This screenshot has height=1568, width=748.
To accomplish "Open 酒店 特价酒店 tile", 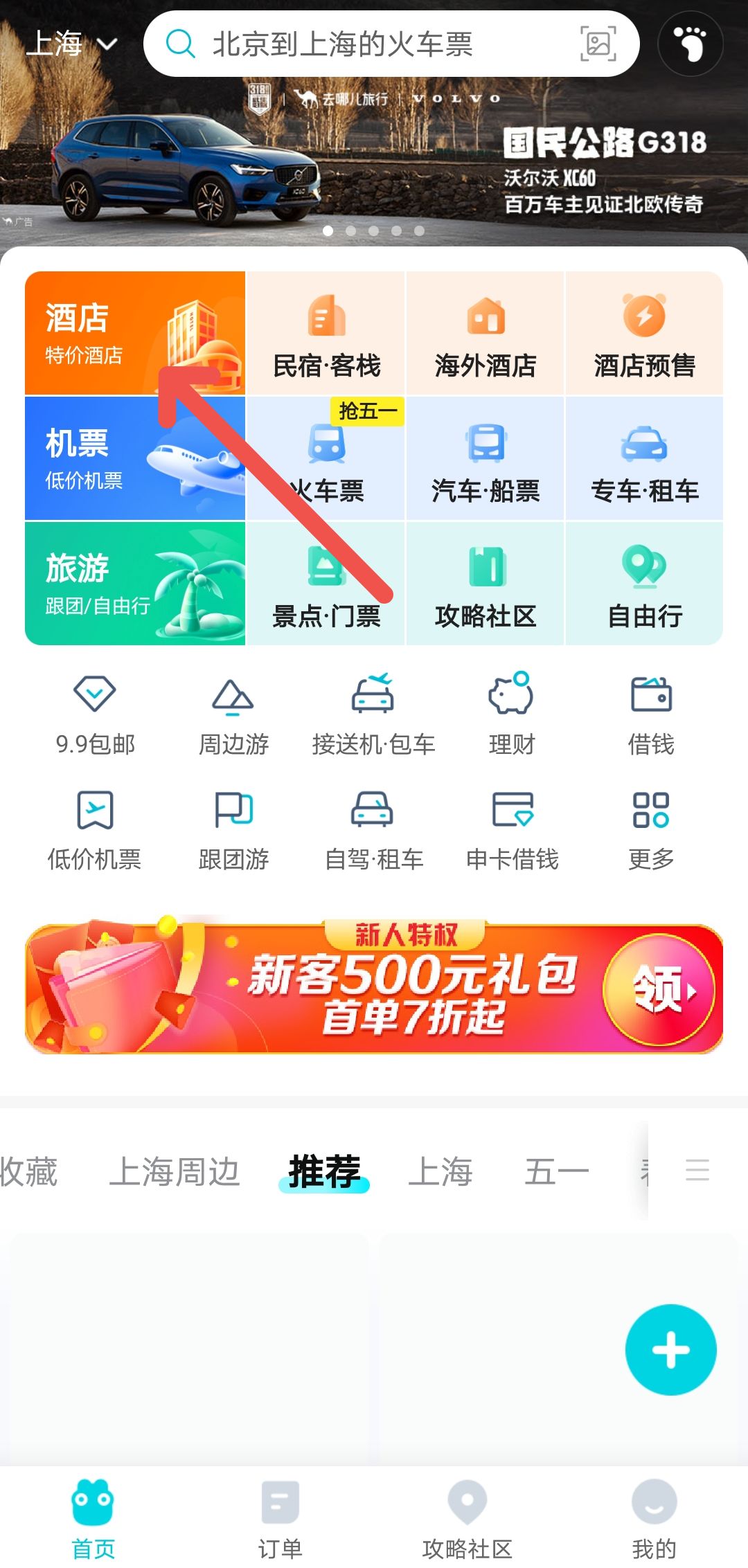I will 135,334.
